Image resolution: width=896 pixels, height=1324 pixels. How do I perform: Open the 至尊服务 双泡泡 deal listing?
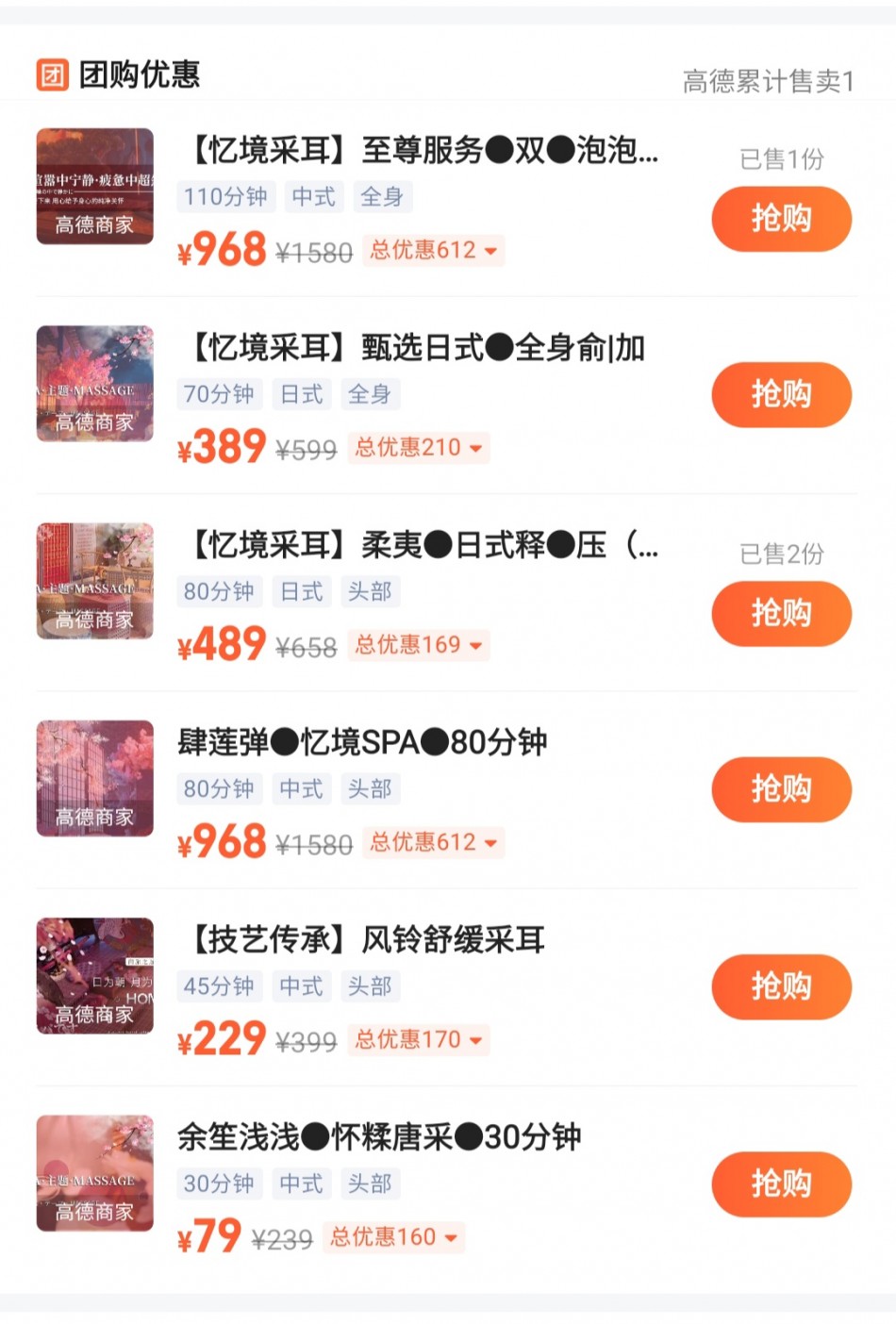pyautogui.click(x=424, y=150)
